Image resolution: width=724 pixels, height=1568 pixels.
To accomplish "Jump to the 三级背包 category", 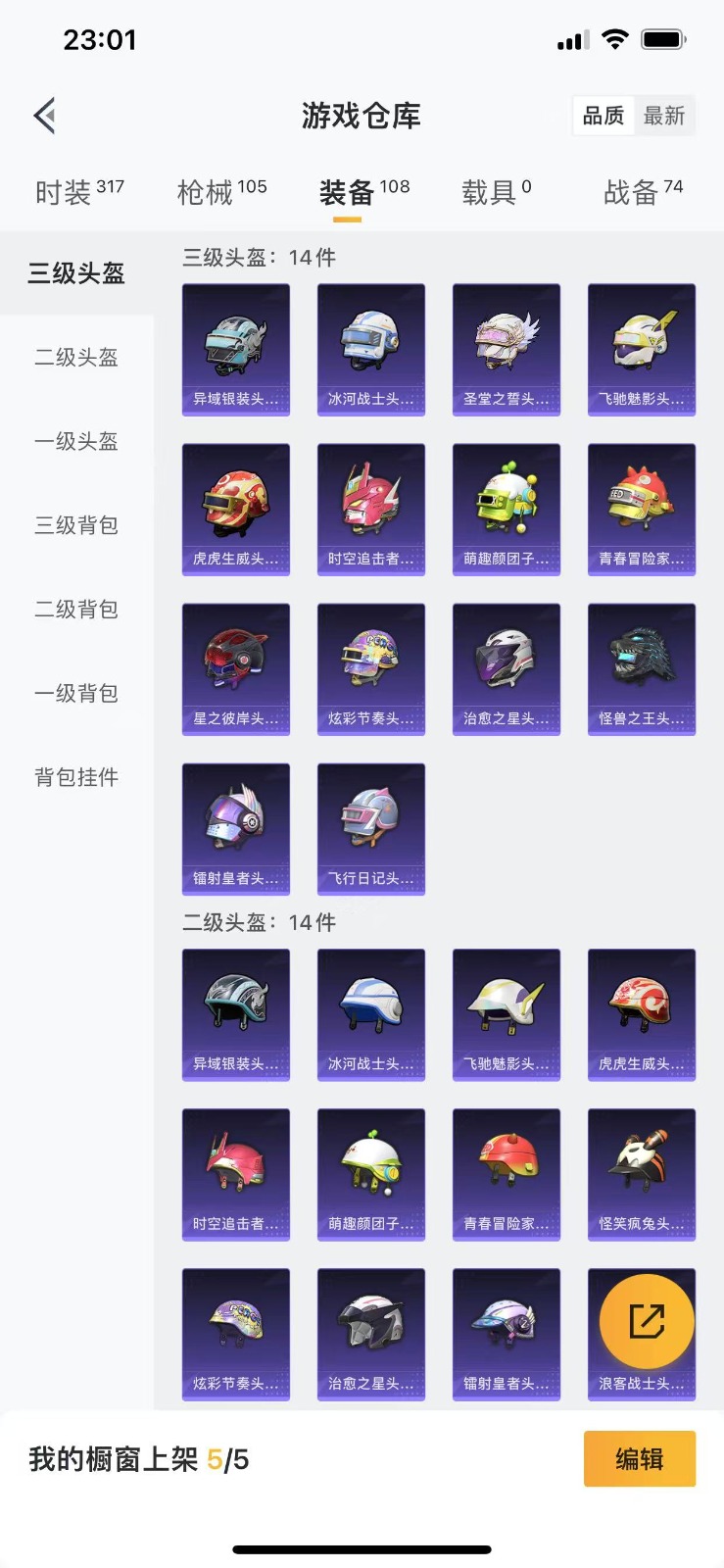I will [x=76, y=525].
